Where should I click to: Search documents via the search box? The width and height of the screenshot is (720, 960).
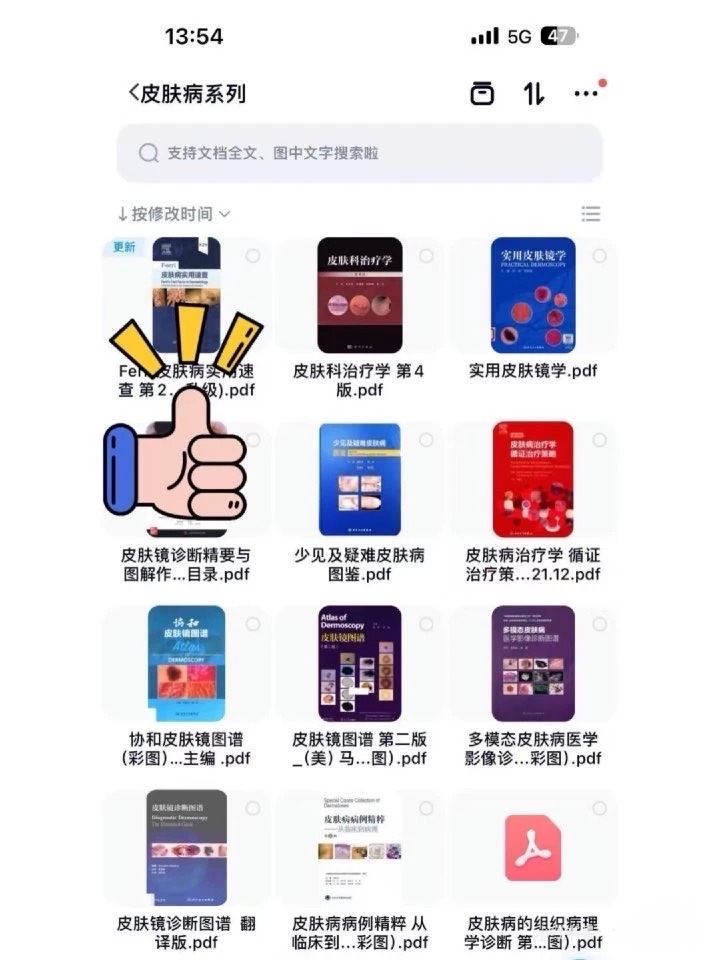(360, 153)
